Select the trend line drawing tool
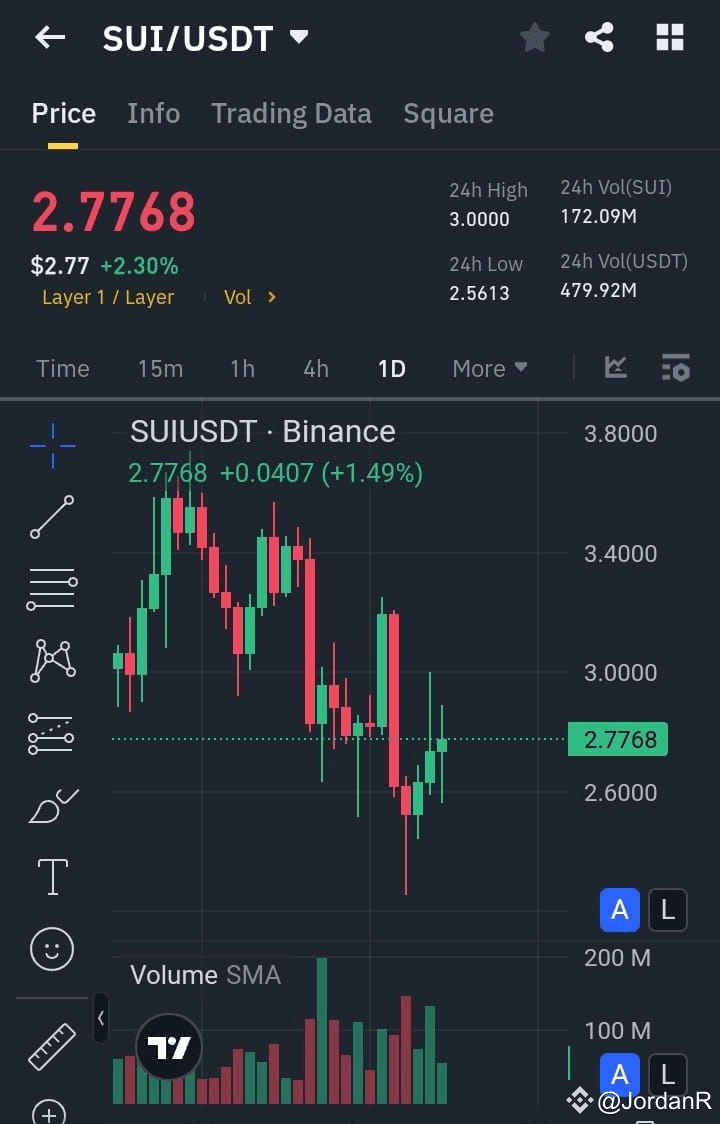Image resolution: width=720 pixels, height=1124 pixels. [51, 517]
